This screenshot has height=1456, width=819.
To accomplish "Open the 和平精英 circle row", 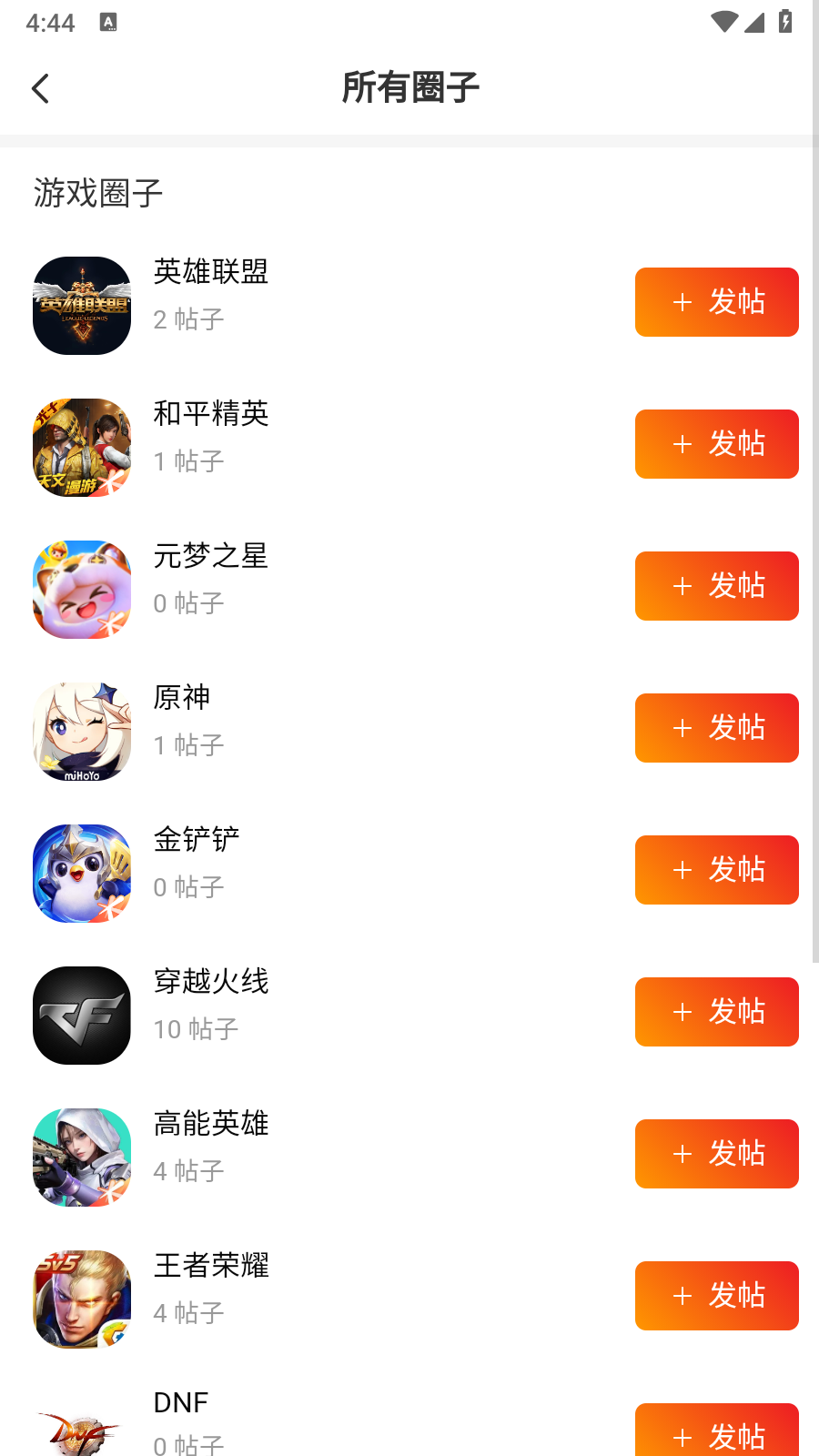I will tap(211, 414).
